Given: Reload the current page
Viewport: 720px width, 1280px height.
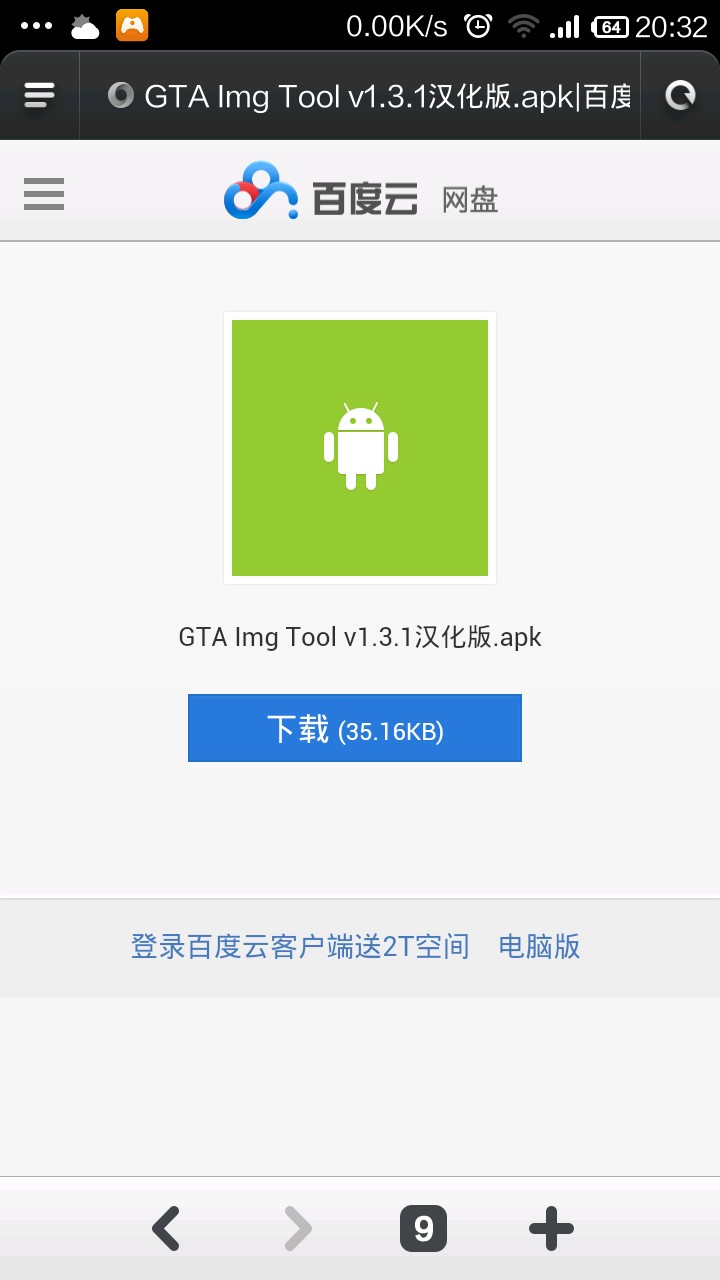Looking at the screenshot, I should click(680, 96).
